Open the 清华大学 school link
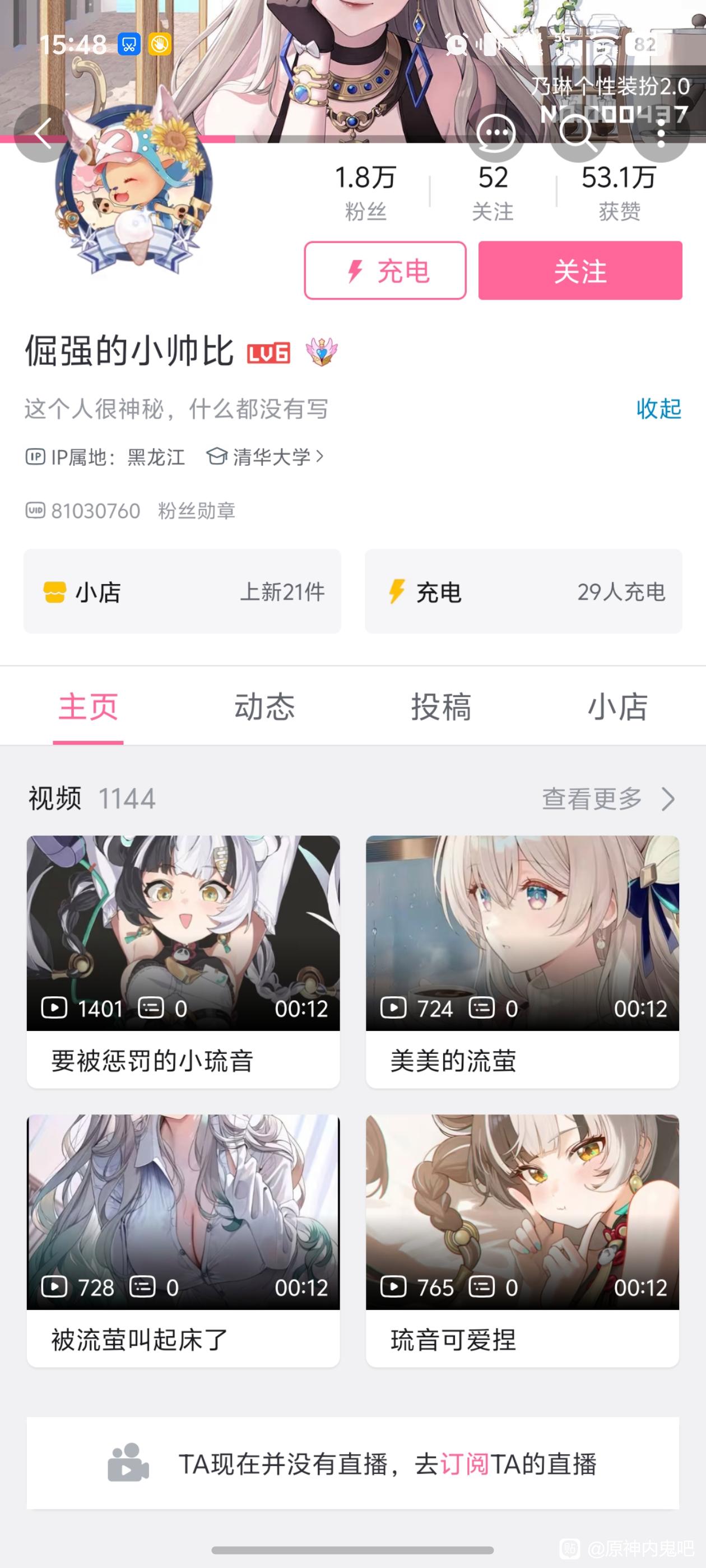This screenshot has width=706, height=1568. pos(266,456)
